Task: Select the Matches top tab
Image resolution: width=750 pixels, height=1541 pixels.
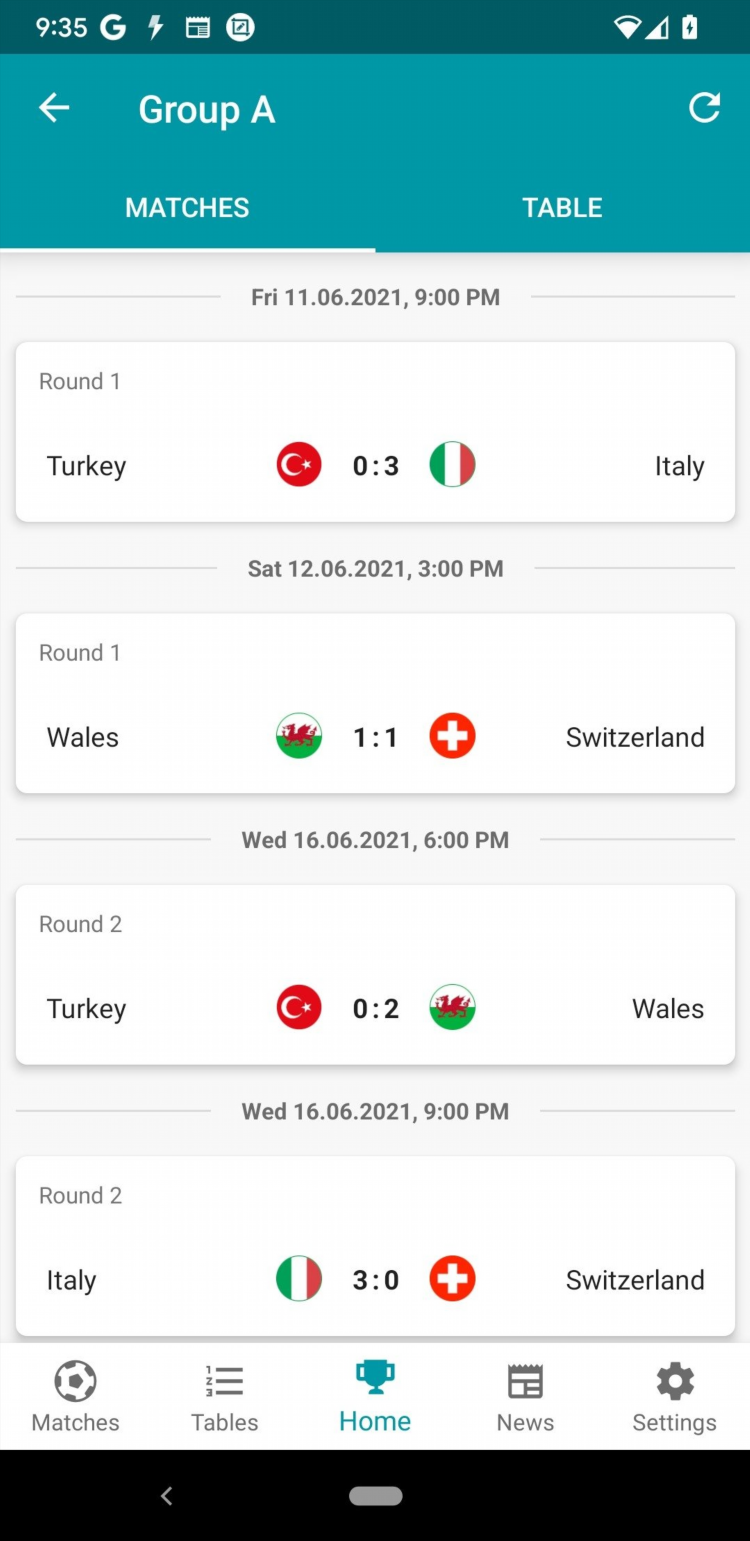Action: point(187,208)
